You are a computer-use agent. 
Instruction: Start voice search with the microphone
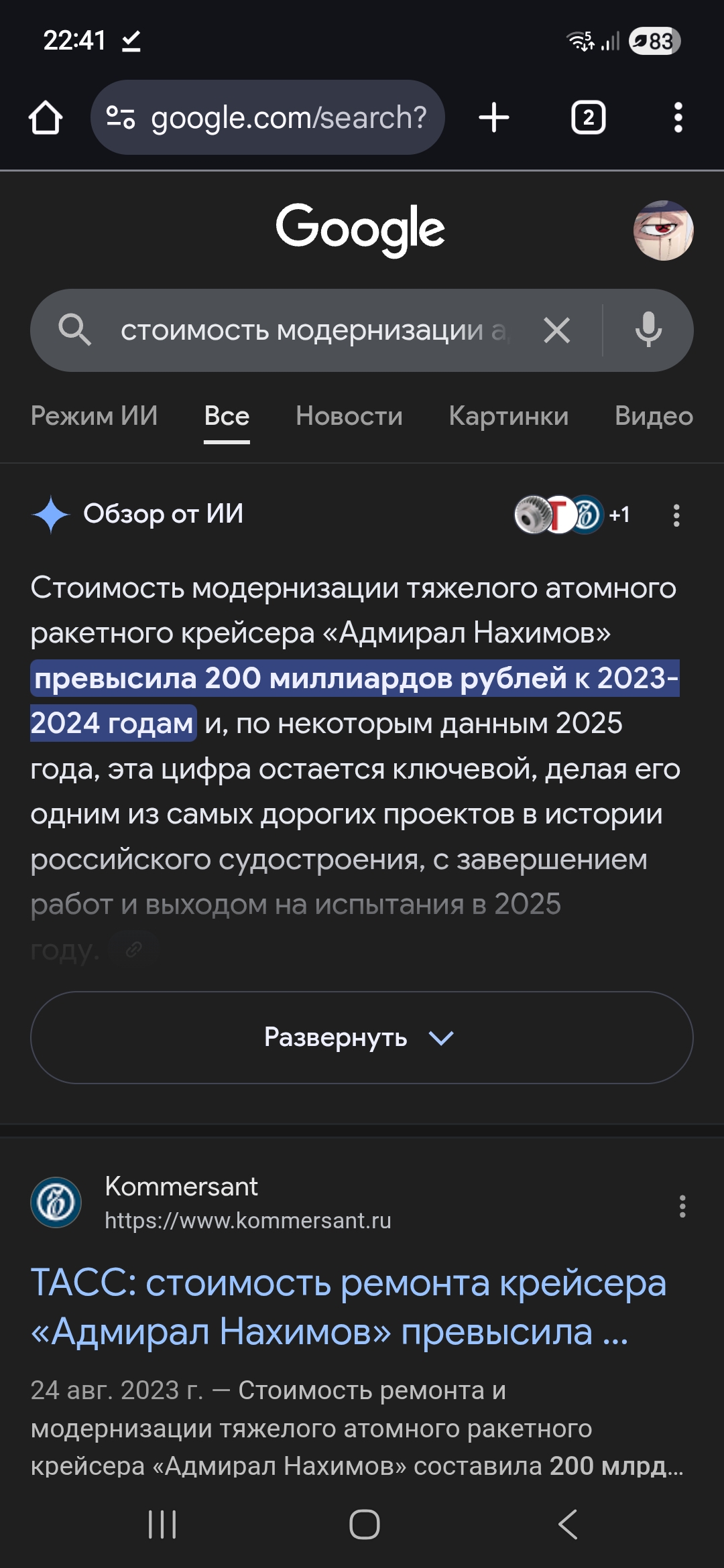click(648, 330)
